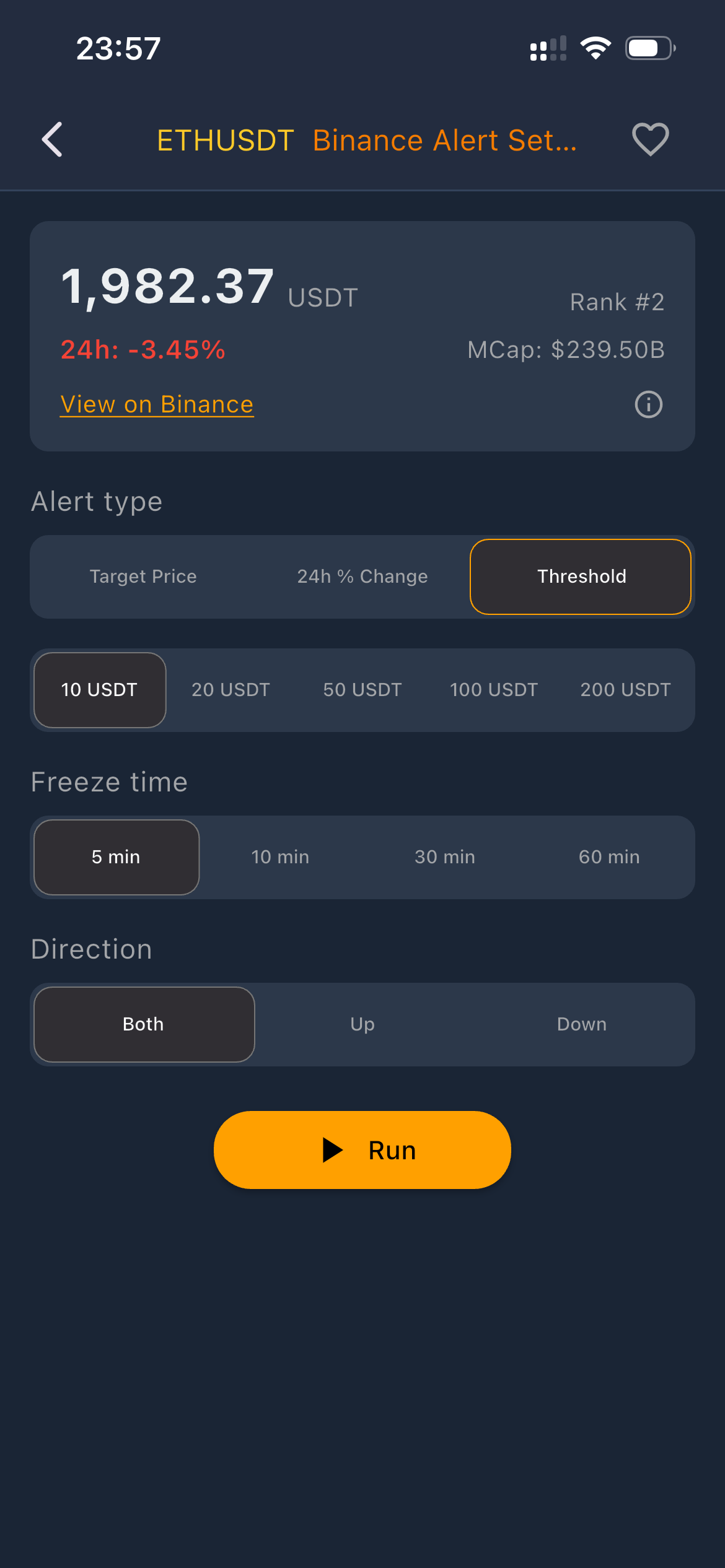Set freeze time to 10 min
Screen dimensions: 725x1568
click(280, 857)
